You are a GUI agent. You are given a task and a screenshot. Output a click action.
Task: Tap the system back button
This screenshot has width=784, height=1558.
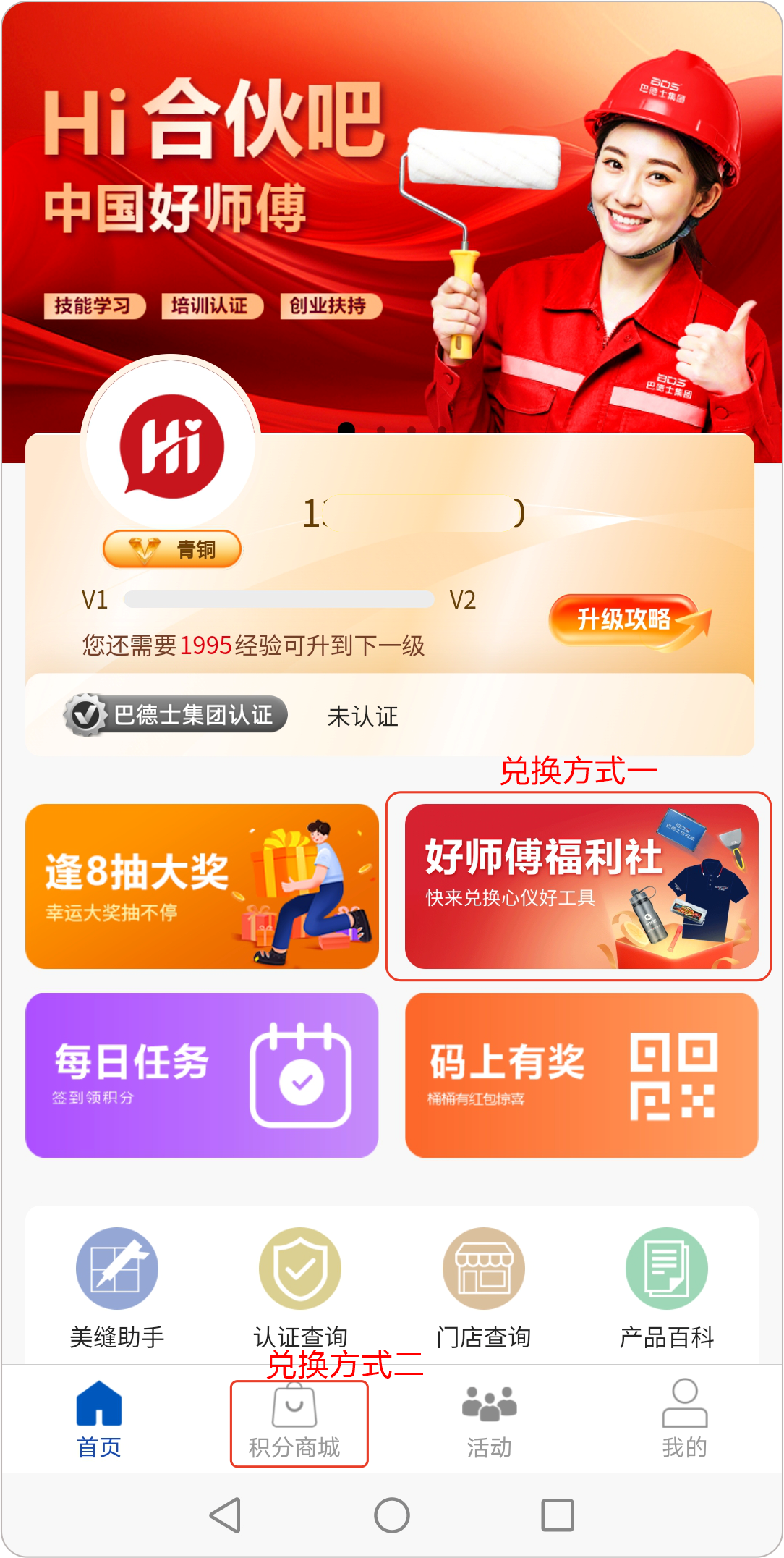(226, 1515)
